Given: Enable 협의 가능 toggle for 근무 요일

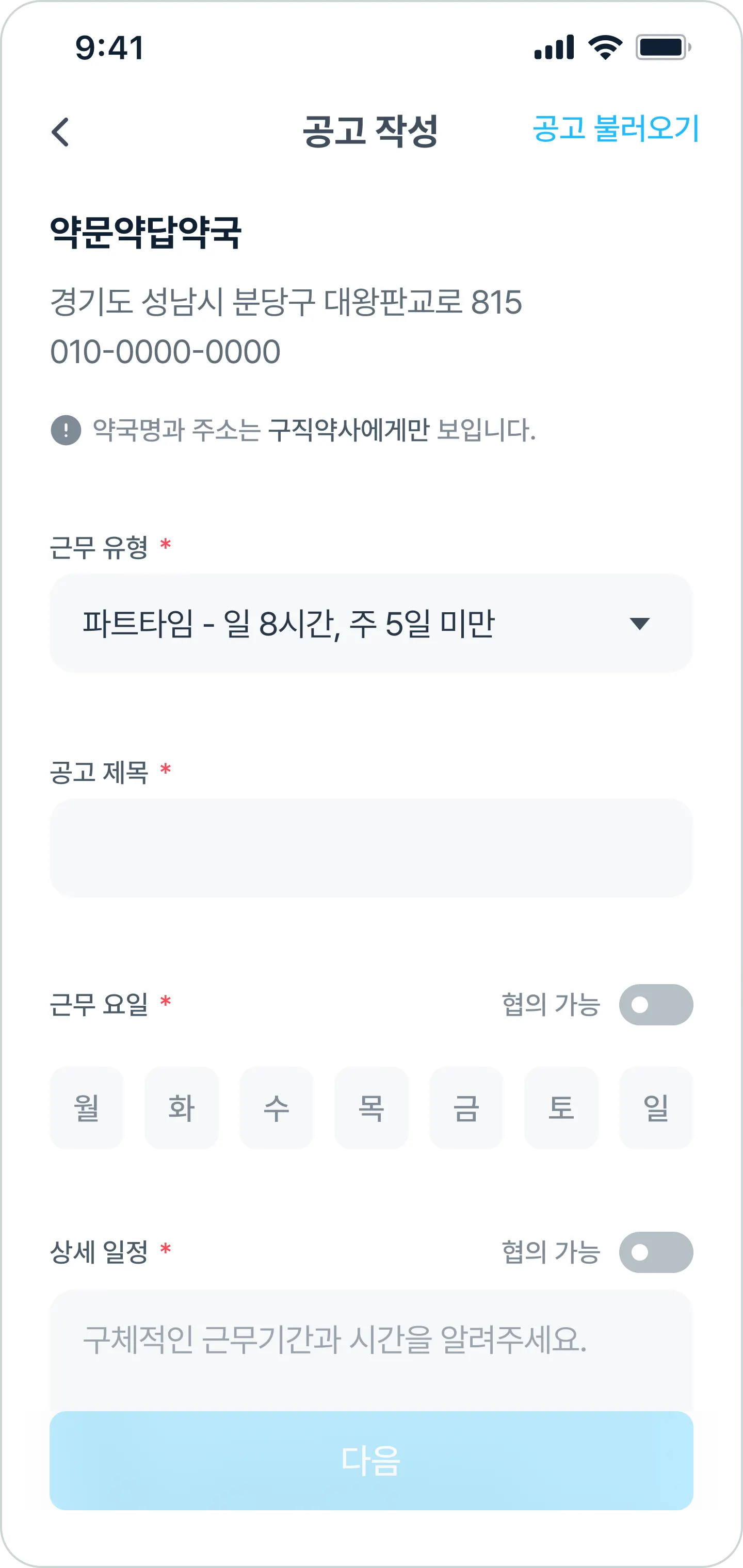Looking at the screenshot, I should point(655,1004).
